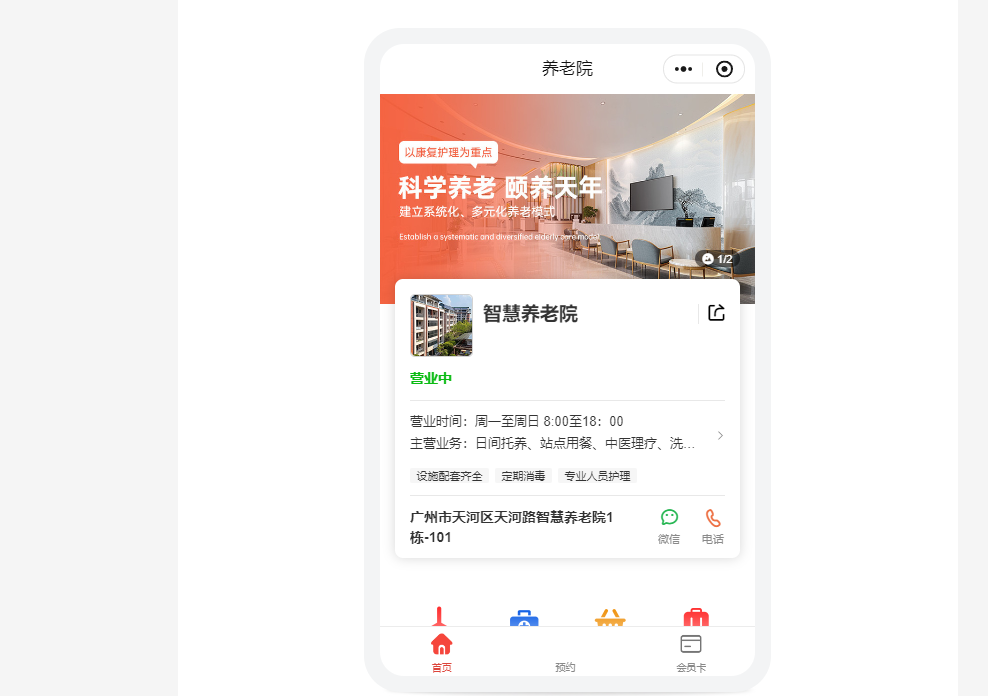The width and height of the screenshot is (1006, 696).
Task: Switch to the 会员卡 tab
Action: 690,651
